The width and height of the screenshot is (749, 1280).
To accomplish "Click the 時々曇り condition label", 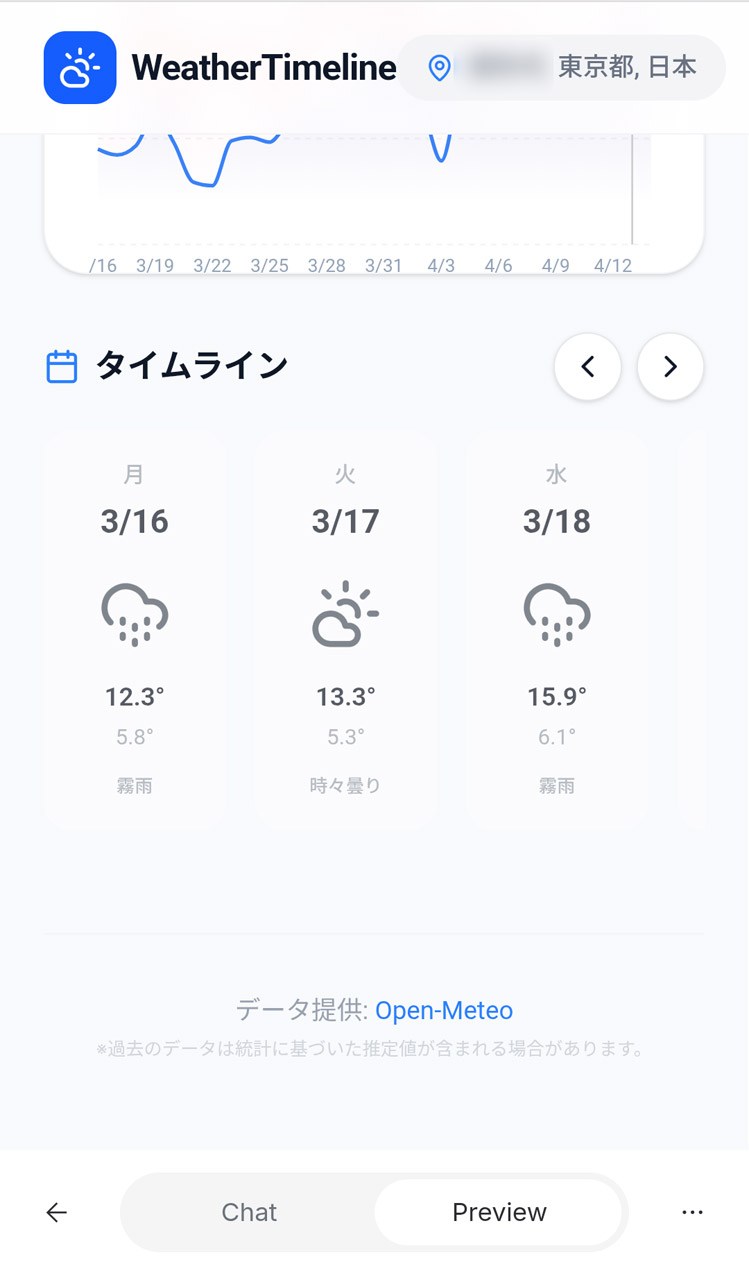I will (345, 785).
